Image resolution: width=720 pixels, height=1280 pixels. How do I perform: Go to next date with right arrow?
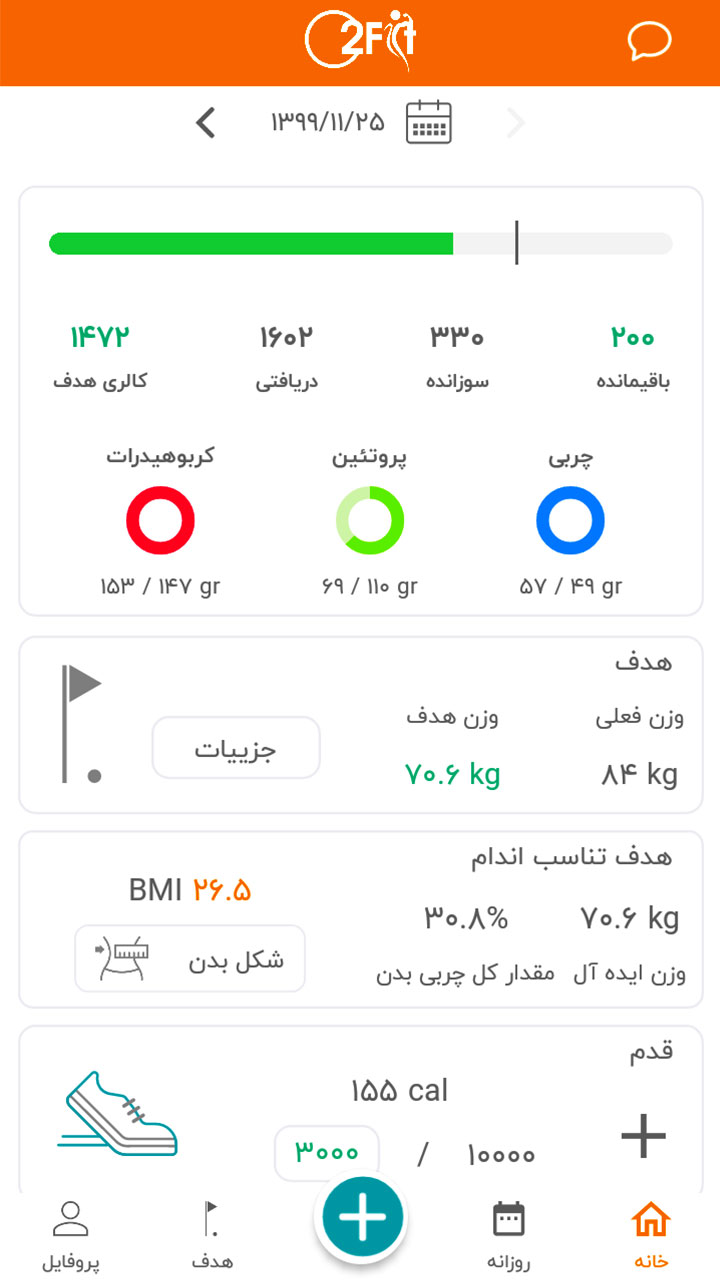tap(515, 122)
